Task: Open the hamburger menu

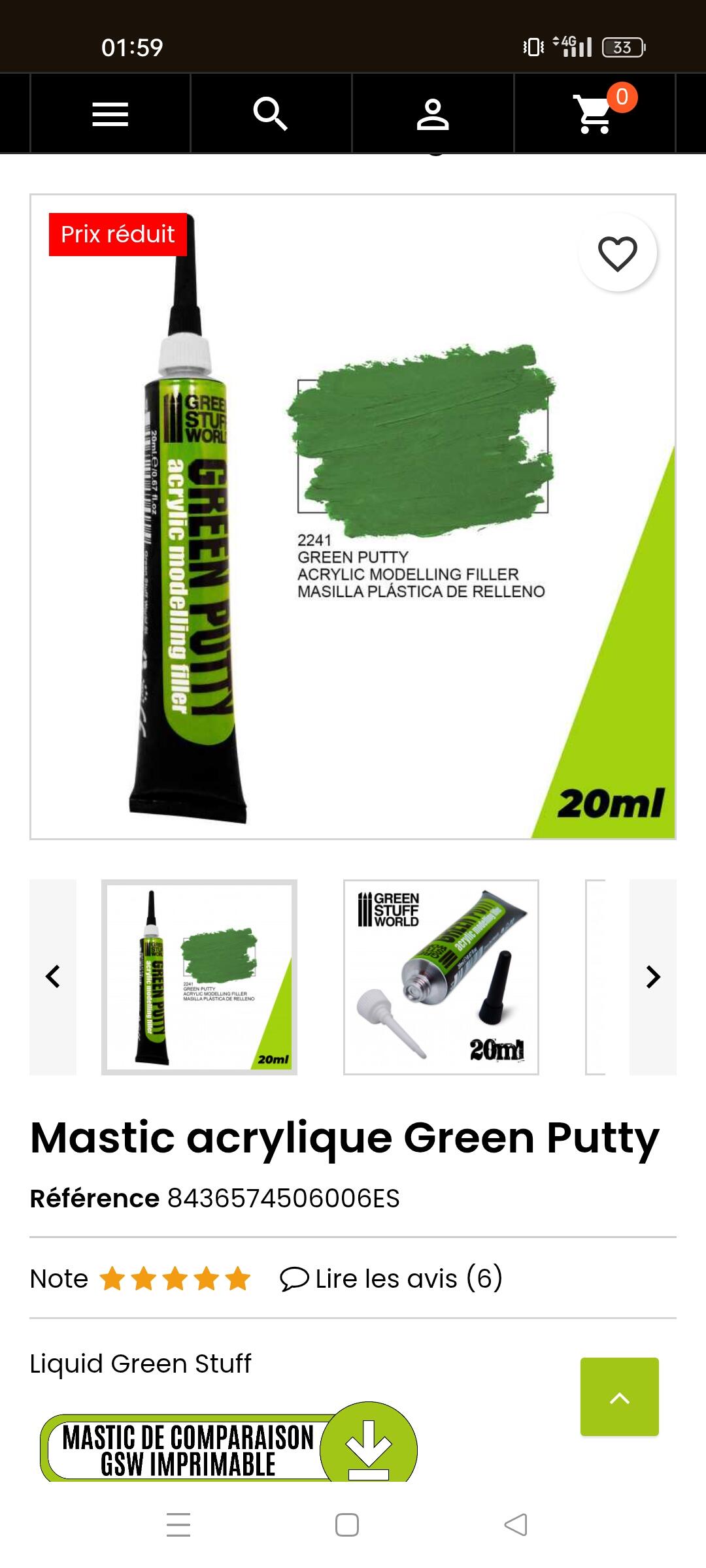Action: click(110, 114)
